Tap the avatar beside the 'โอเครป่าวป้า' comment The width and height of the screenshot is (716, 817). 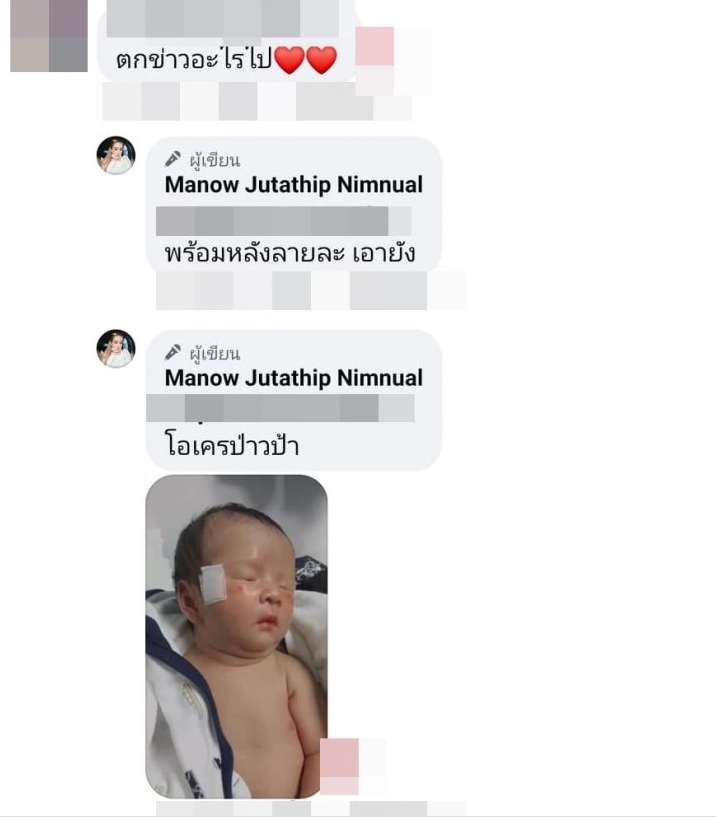pyautogui.click(x=116, y=349)
